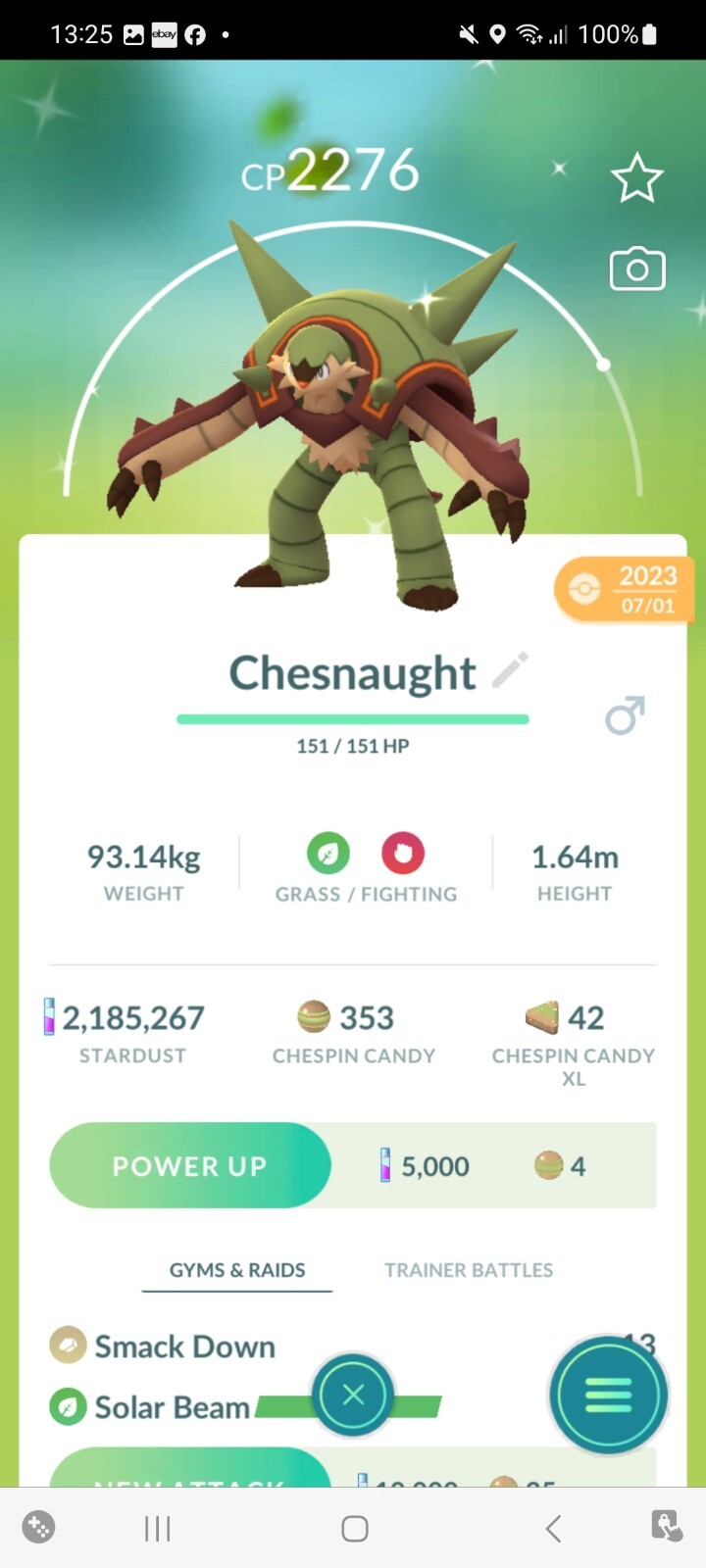706x1568 pixels.
Task: Select the Gyms & Raids tab
Action: (x=237, y=1270)
